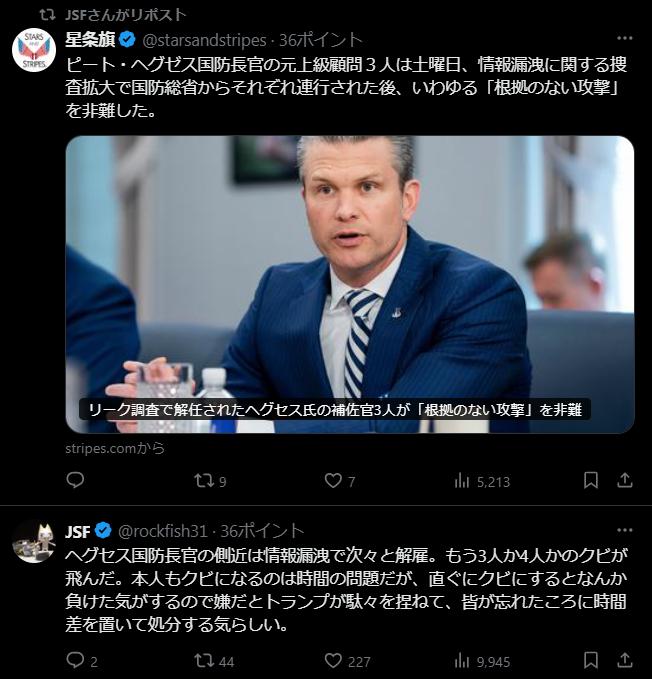Open the @rockfish31 handle link
Viewport: 652px width, 679px height.
[165, 531]
